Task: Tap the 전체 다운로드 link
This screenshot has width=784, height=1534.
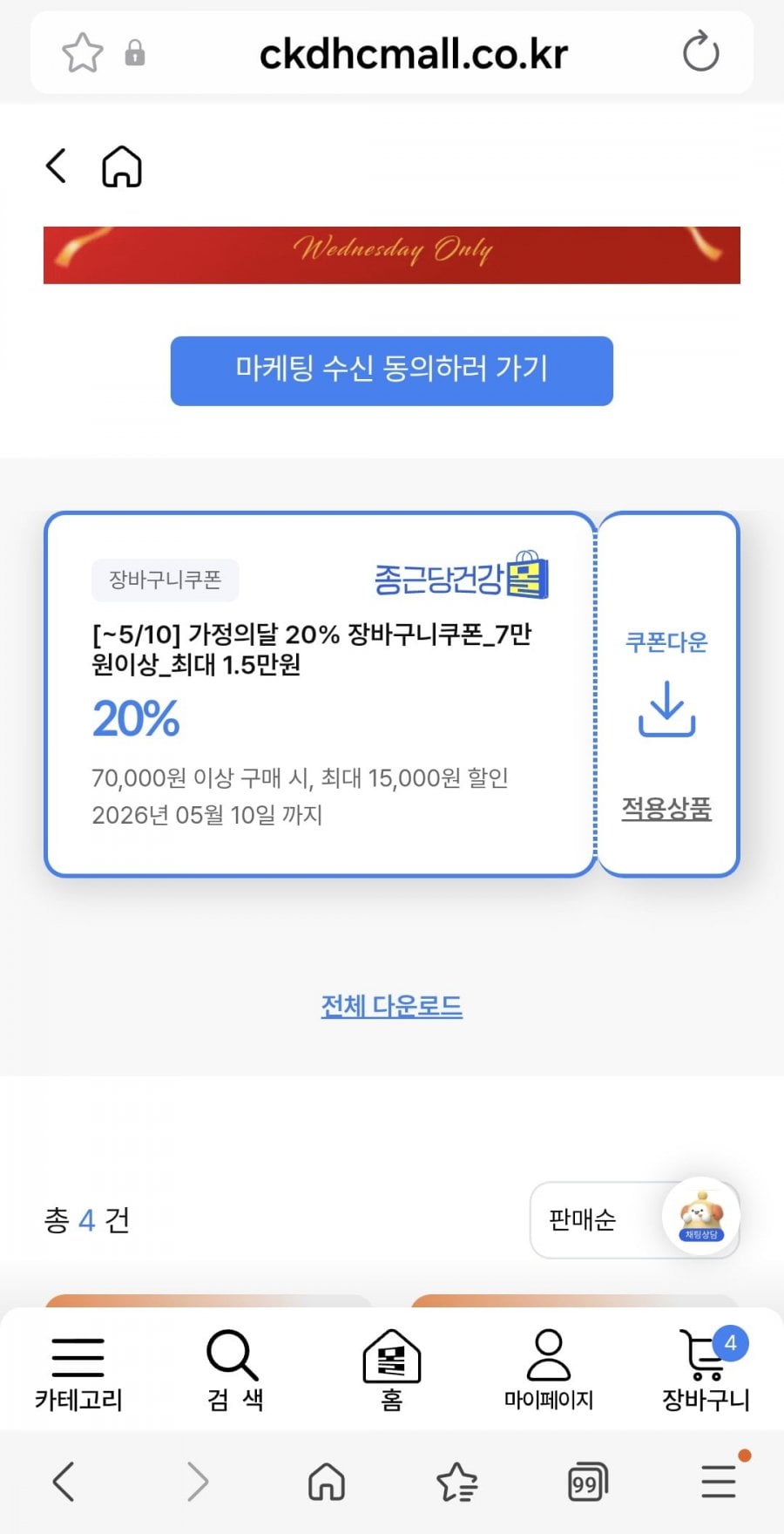Action: point(391,1006)
